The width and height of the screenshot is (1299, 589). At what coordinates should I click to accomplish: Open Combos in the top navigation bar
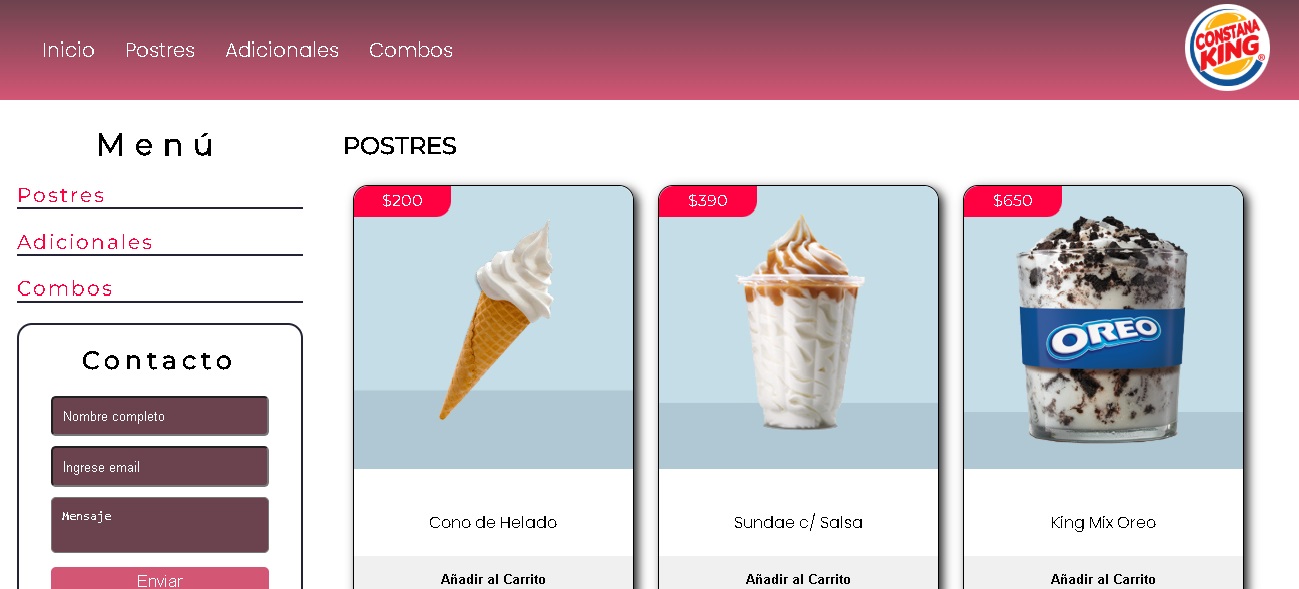[411, 50]
